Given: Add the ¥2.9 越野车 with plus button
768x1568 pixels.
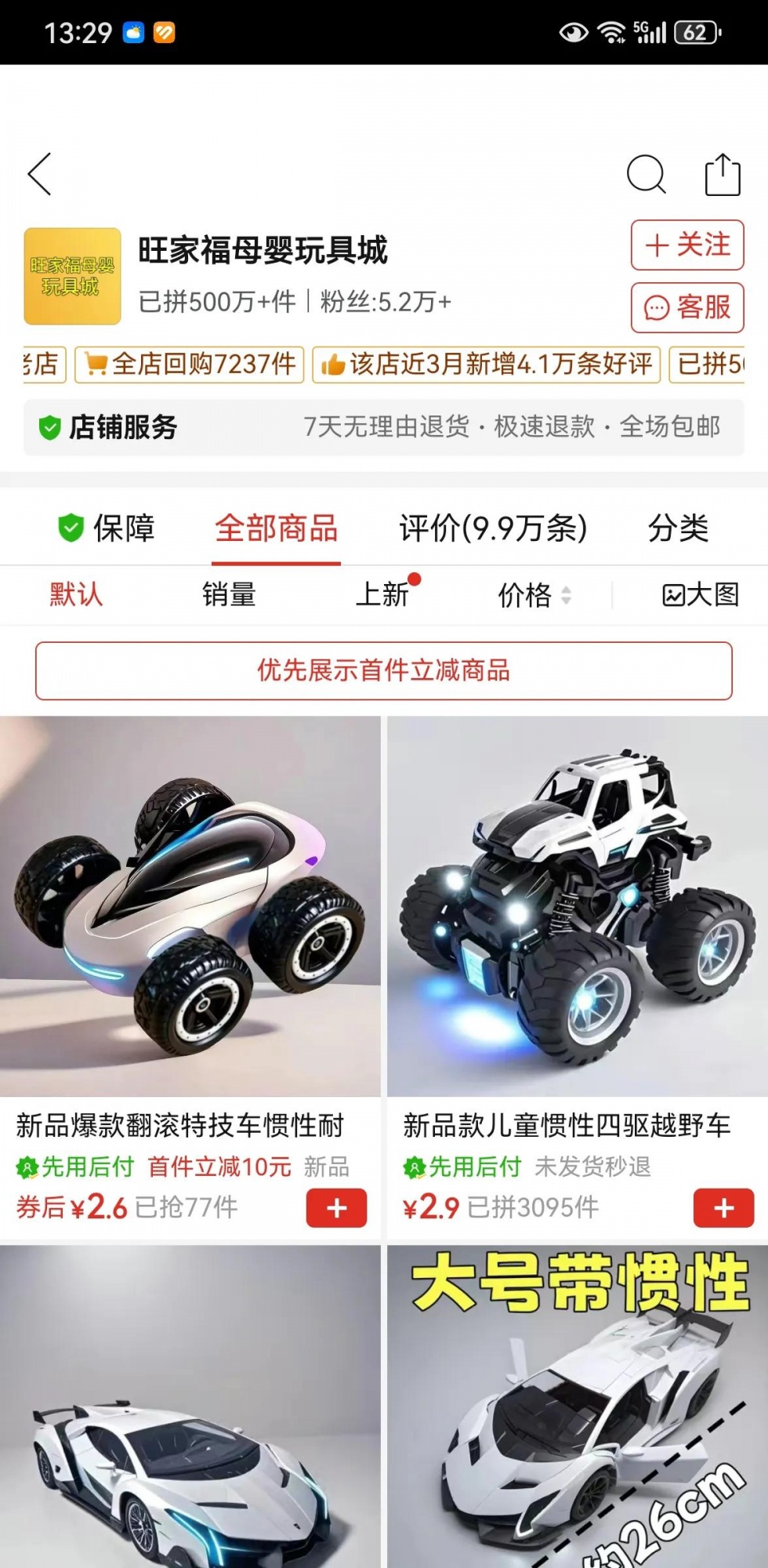Looking at the screenshot, I should (x=723, y=1207).
